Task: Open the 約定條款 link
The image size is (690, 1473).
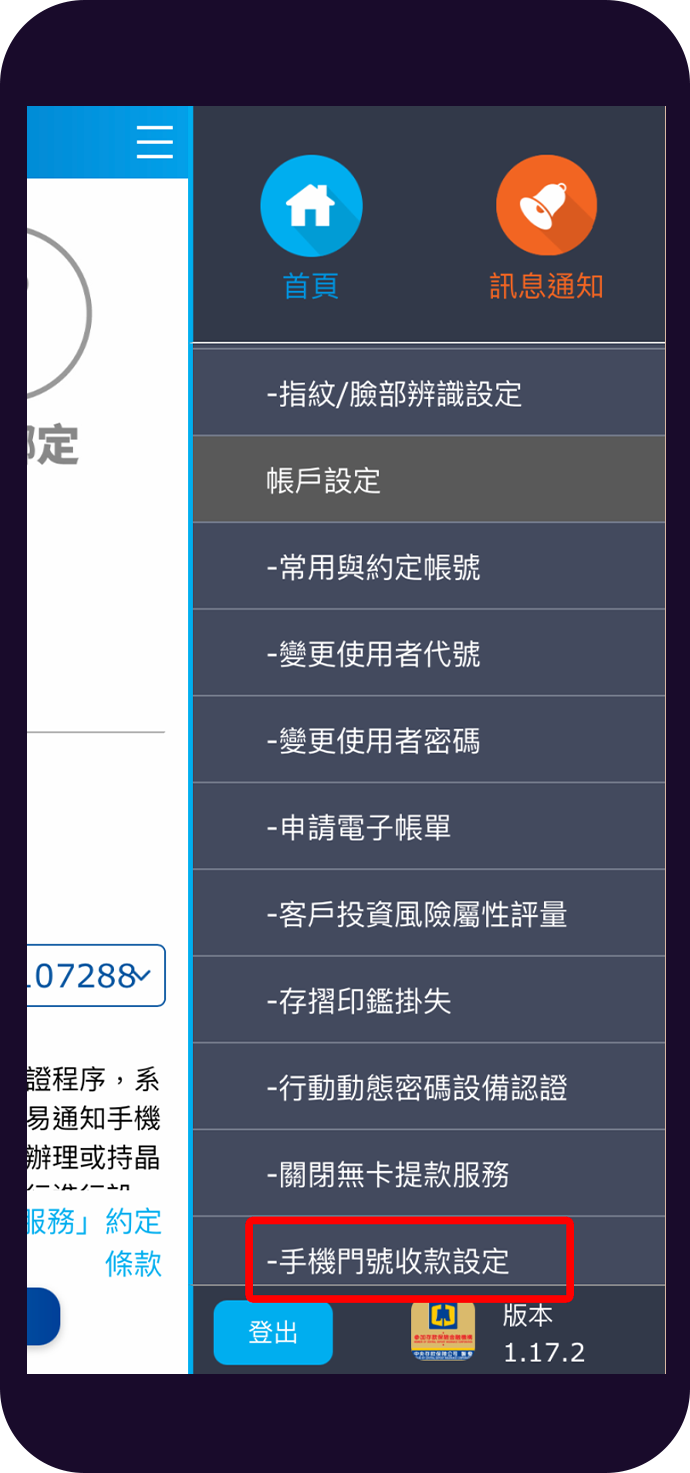Action: pyautogui.click(x=134, y=1242)
